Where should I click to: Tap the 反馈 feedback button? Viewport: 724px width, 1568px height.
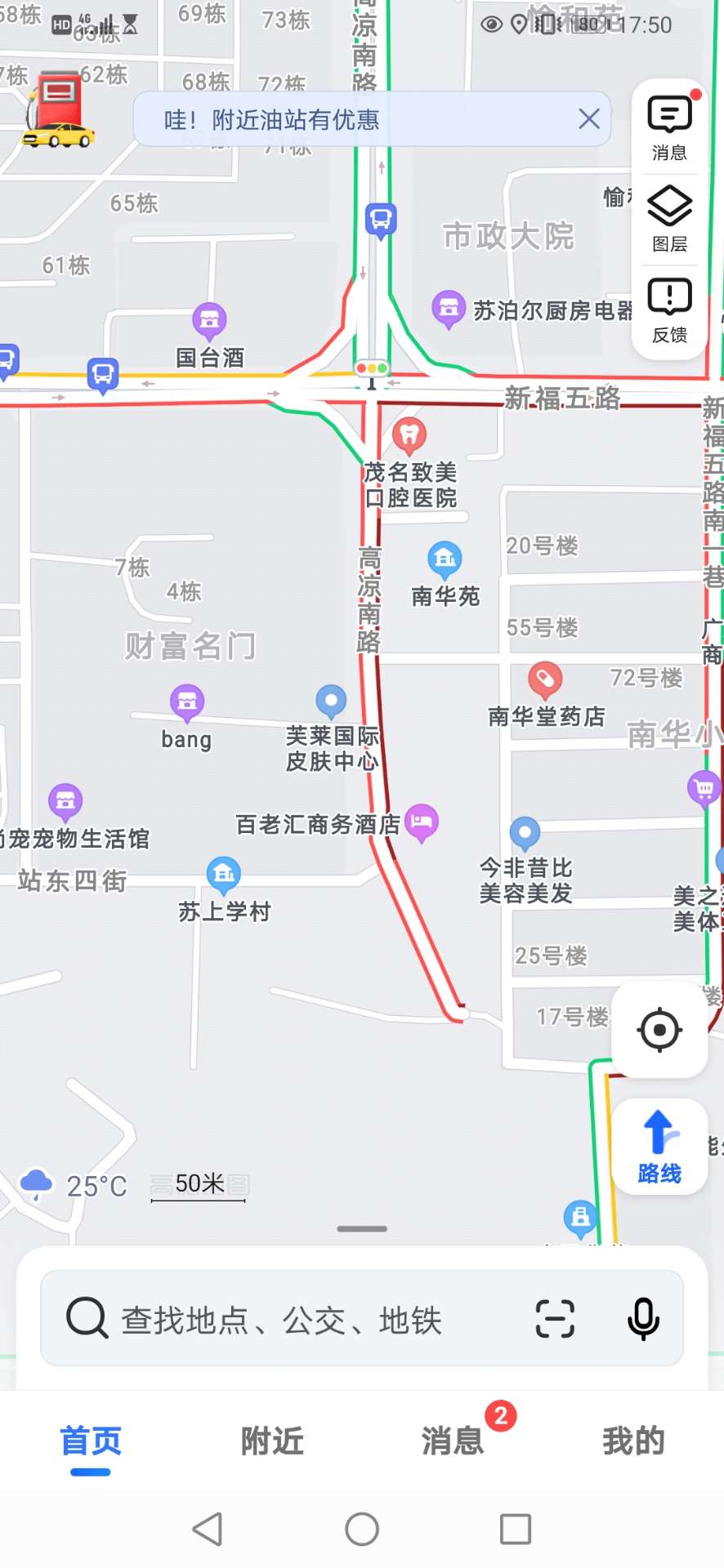click(669, 310)
